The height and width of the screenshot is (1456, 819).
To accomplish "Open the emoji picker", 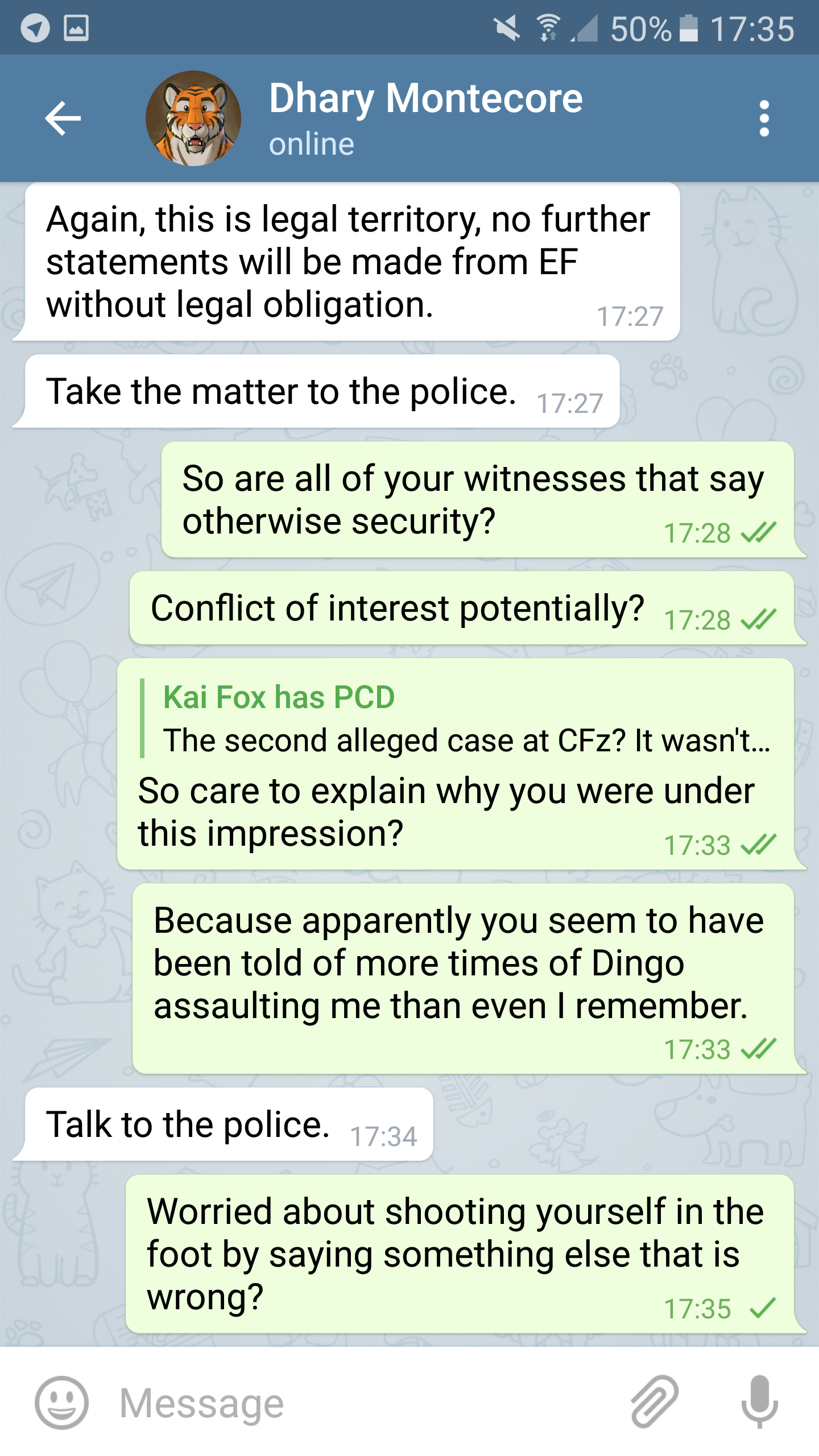I will pos(61,1403).
